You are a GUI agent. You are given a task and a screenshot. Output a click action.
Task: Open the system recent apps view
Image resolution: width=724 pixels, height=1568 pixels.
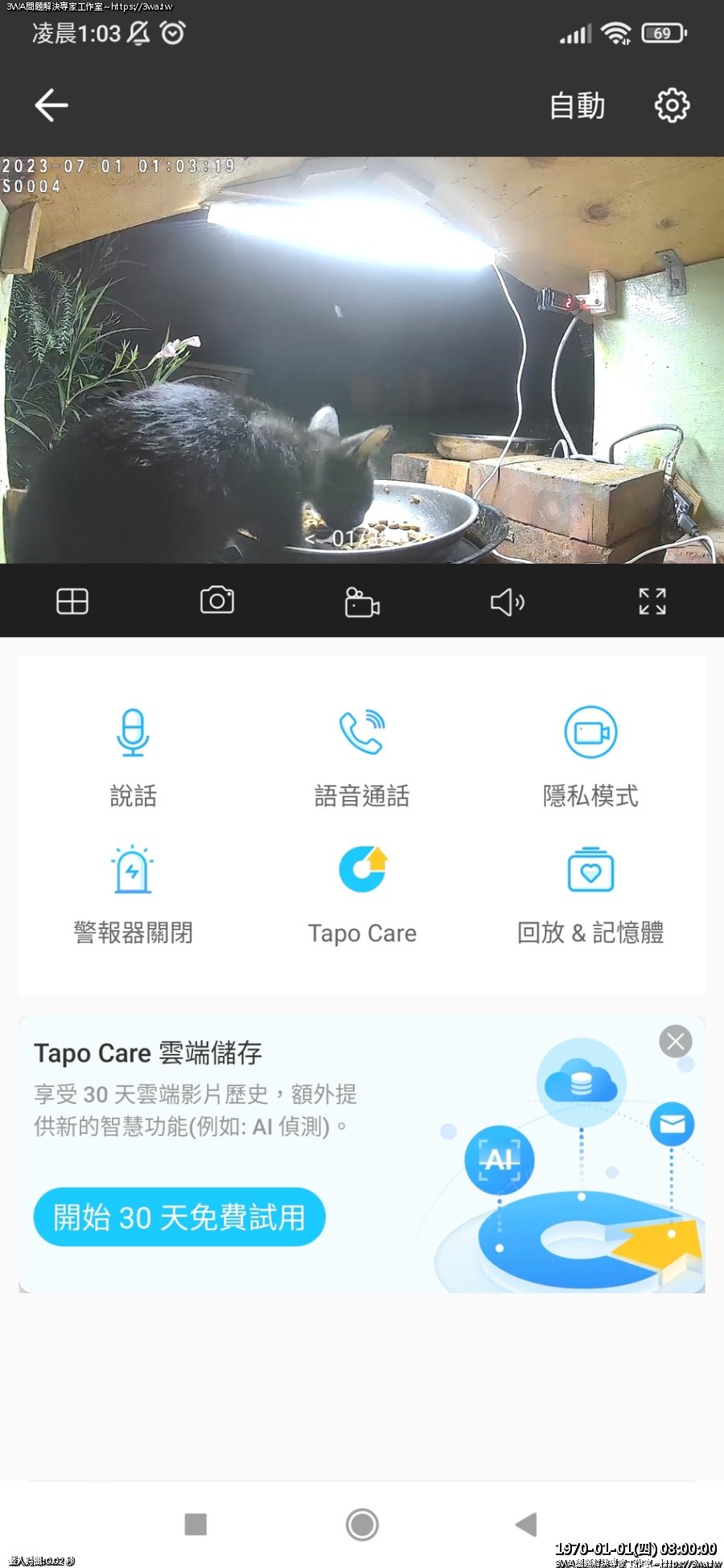coord(195,1524)
